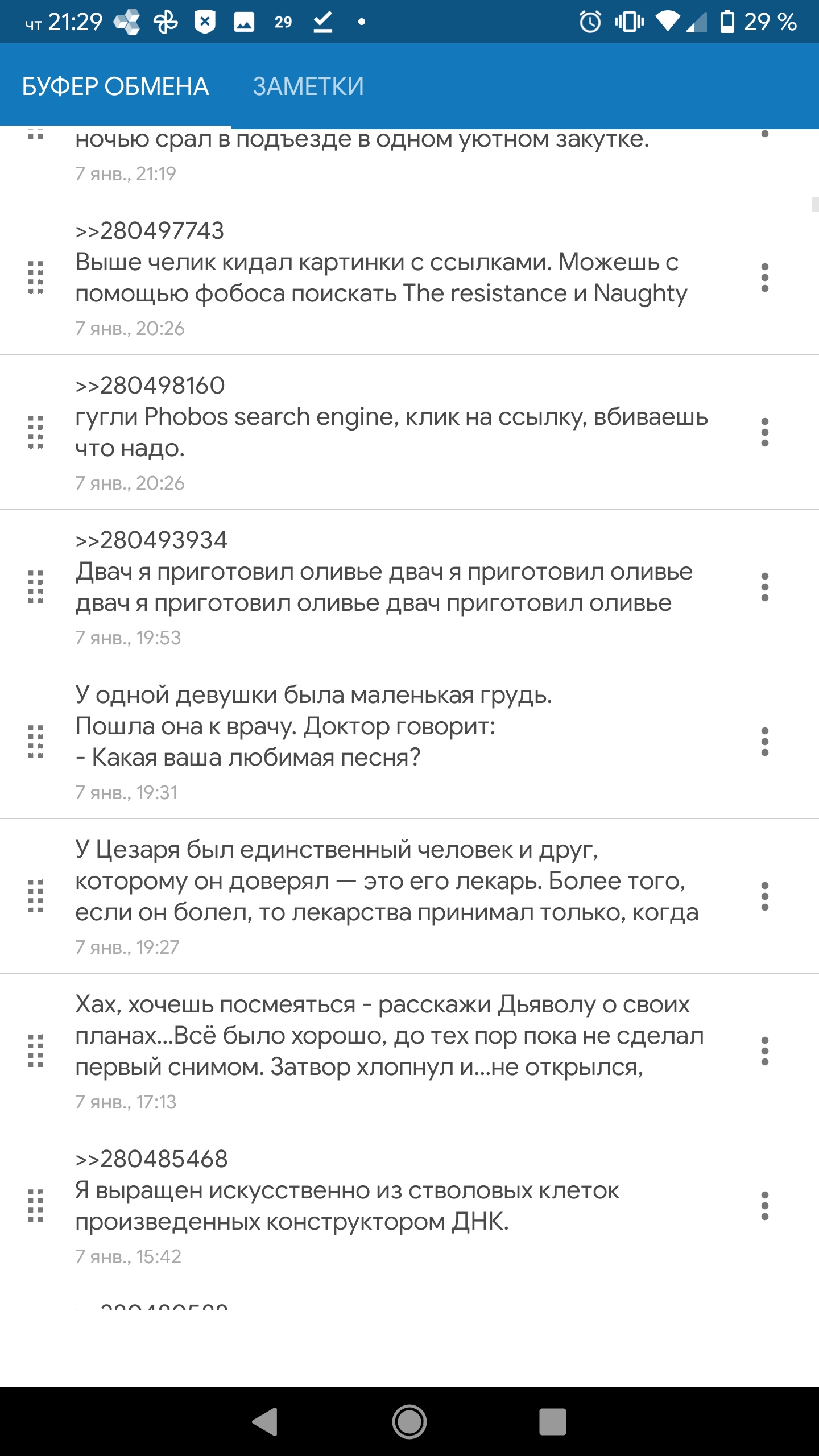Viewport: 819px width, 1456px height.
Task: Select the БУФЕР ОБМЕНА tab
Action: [115, 86]
